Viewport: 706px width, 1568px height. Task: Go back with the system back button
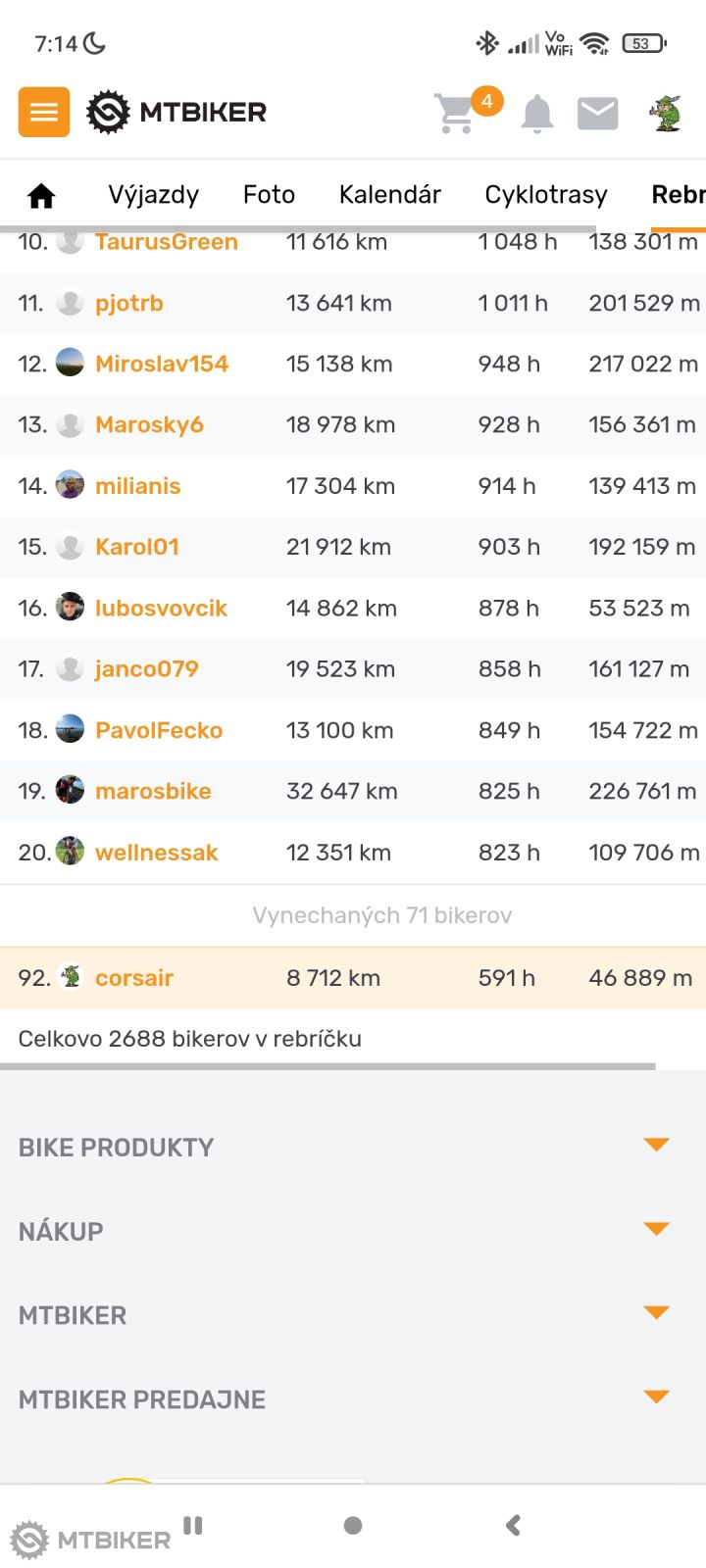pyautogui.click(x=513, y=1525)
